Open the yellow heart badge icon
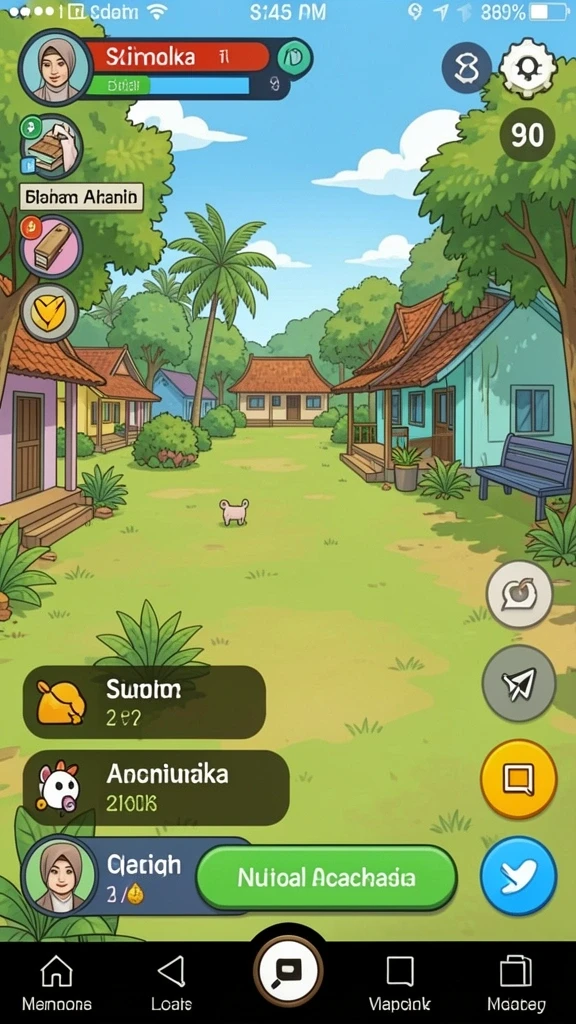 click(50, 313)
